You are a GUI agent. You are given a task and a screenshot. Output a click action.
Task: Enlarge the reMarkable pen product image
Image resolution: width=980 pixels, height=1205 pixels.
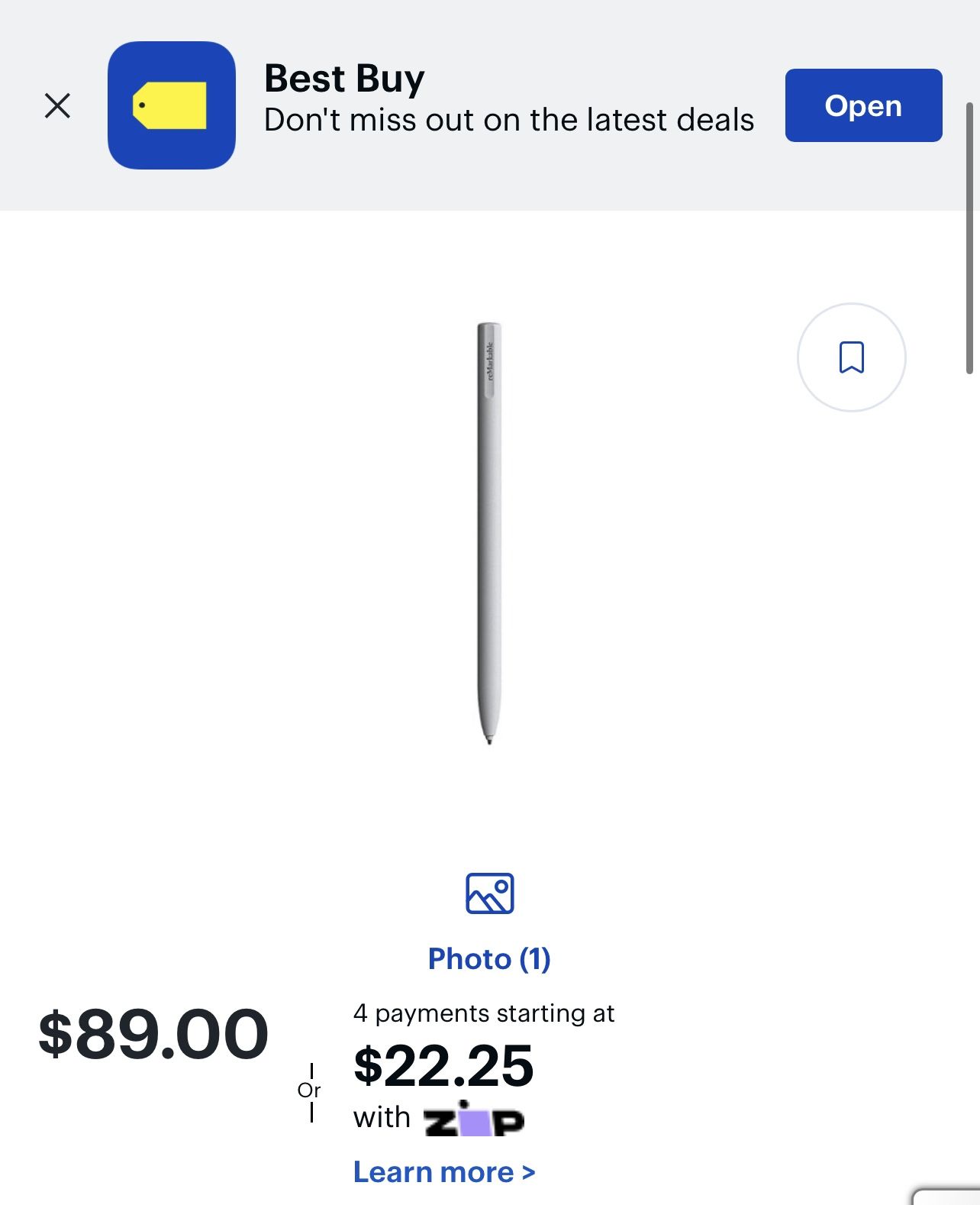point(489,533)
